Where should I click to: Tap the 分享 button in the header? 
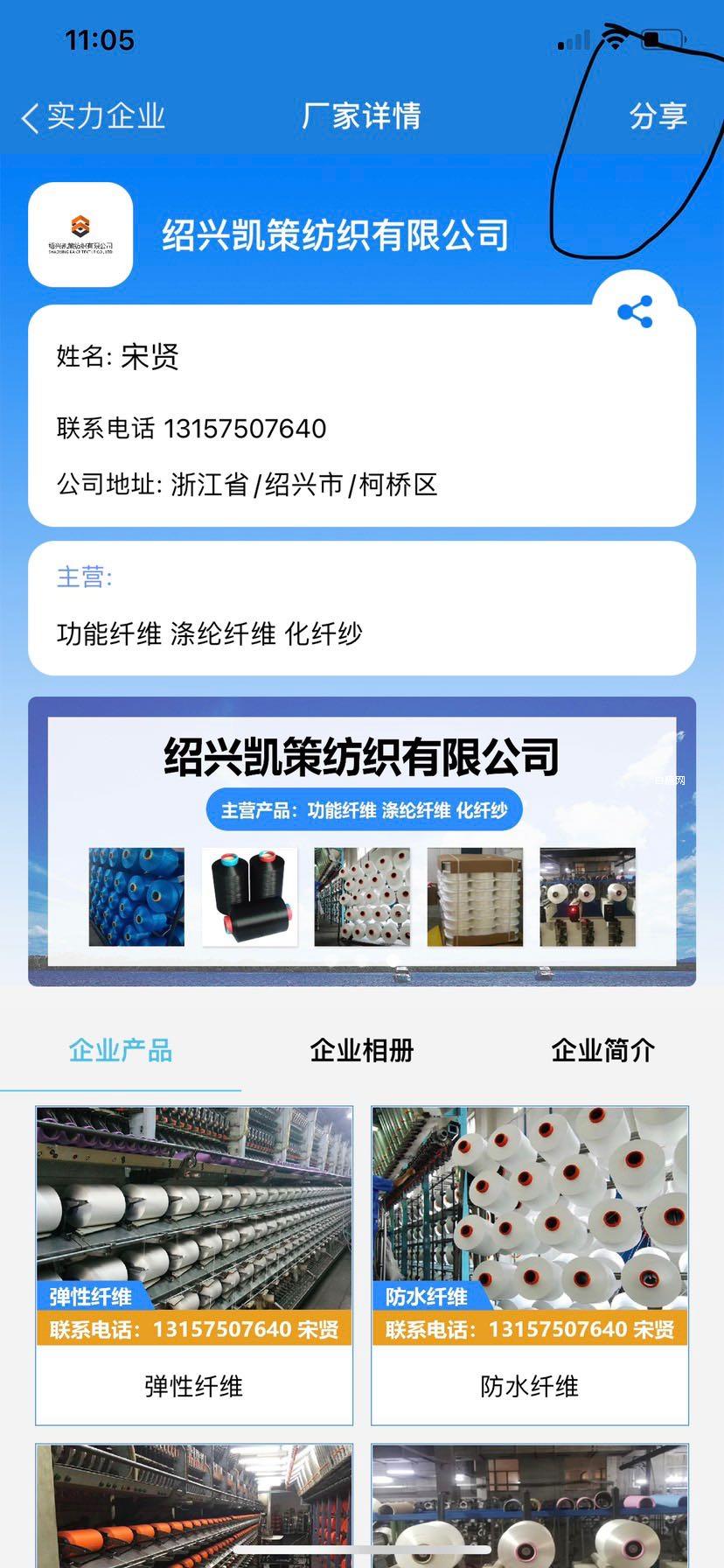pos(658,116)
